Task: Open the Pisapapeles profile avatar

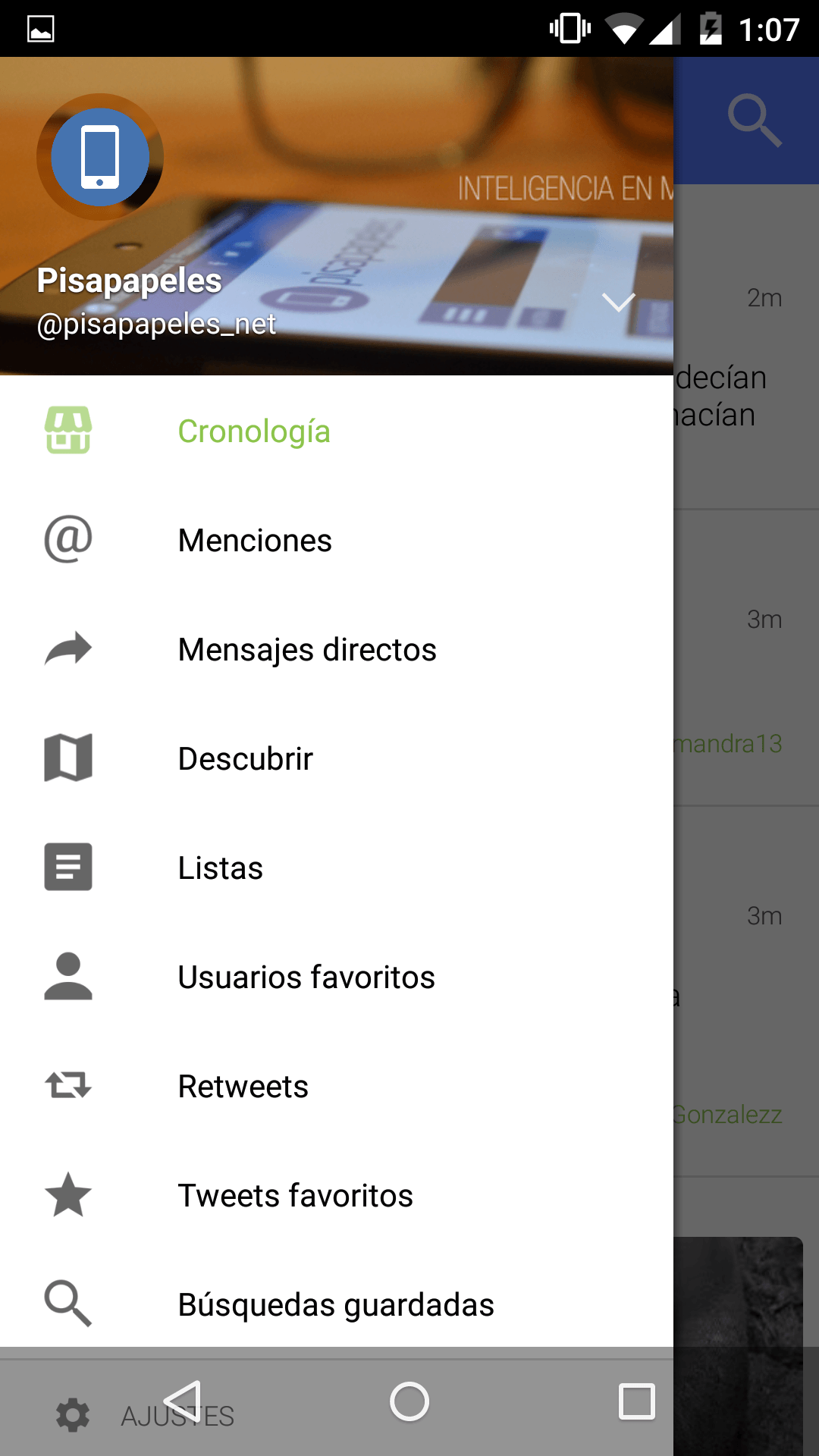Action: coord(100,157)
